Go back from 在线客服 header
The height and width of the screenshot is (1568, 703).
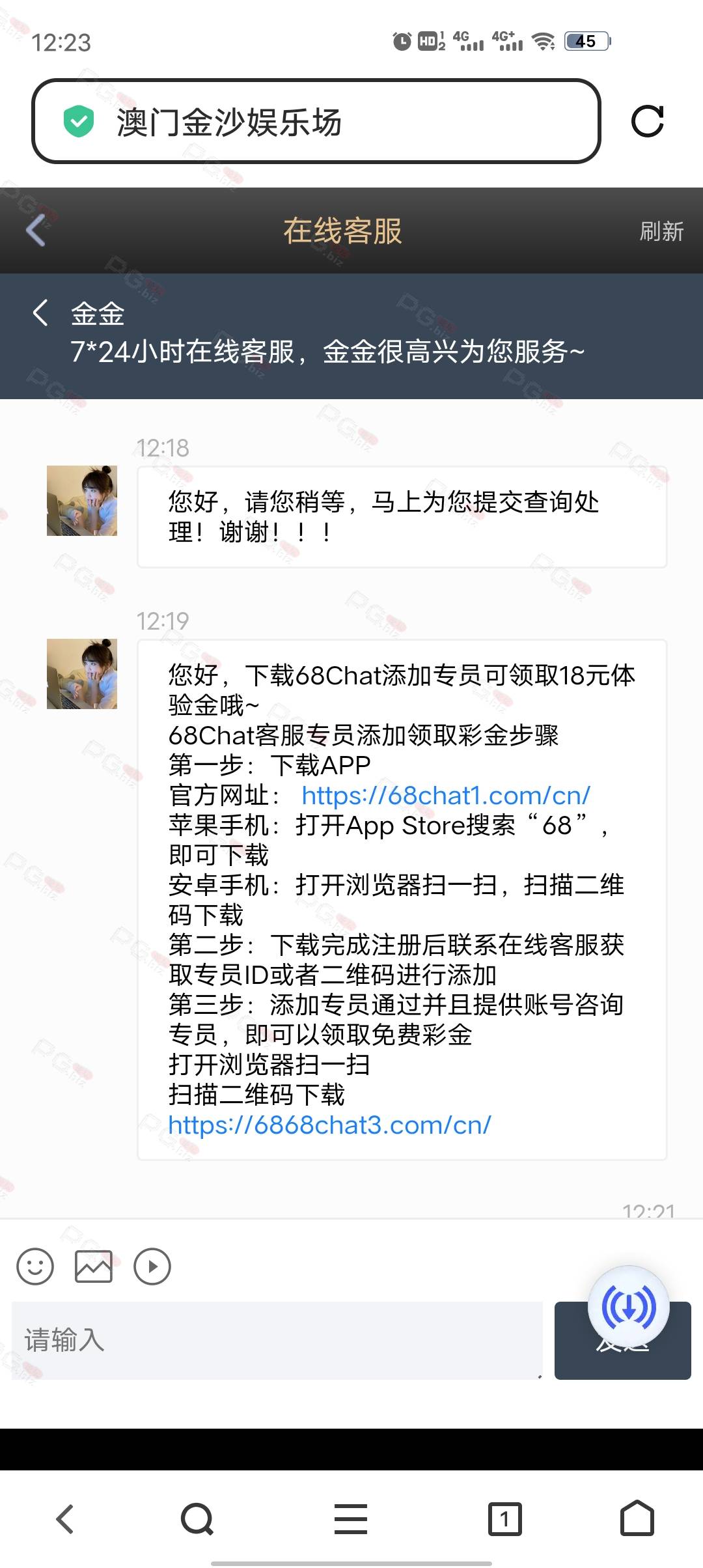[x=36, y=231]
